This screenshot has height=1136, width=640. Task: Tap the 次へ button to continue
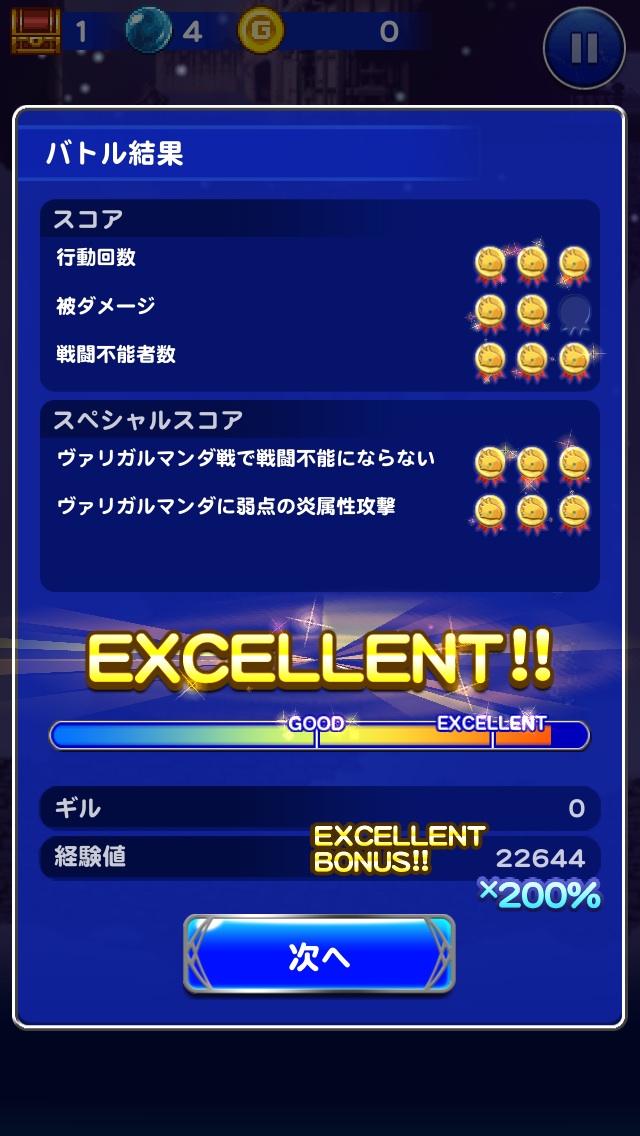[x=319, y=955]
